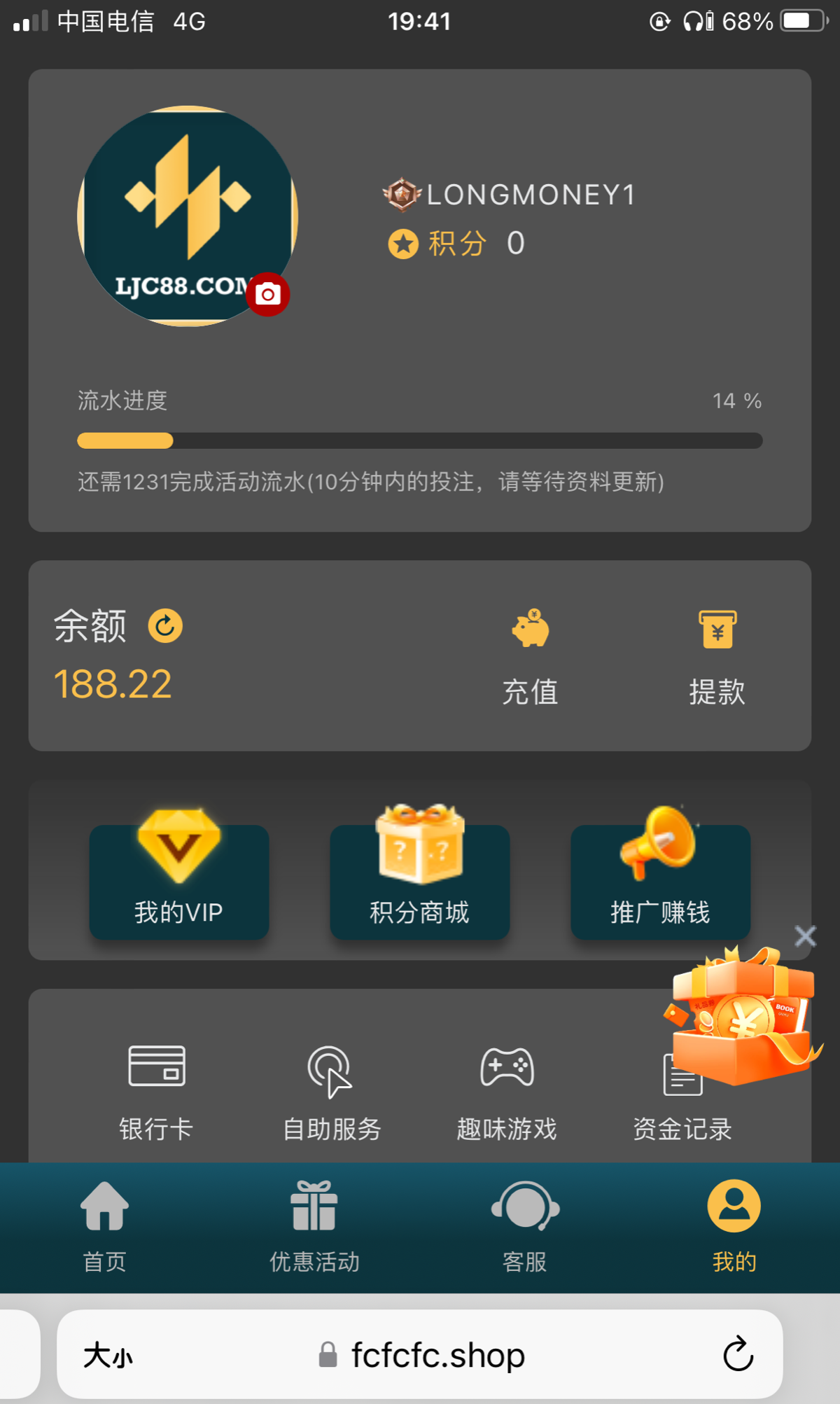Open the 客服 customer service tab
Image resolution: width=840 pixels, height=1404 pixels.
[524, 1227]
